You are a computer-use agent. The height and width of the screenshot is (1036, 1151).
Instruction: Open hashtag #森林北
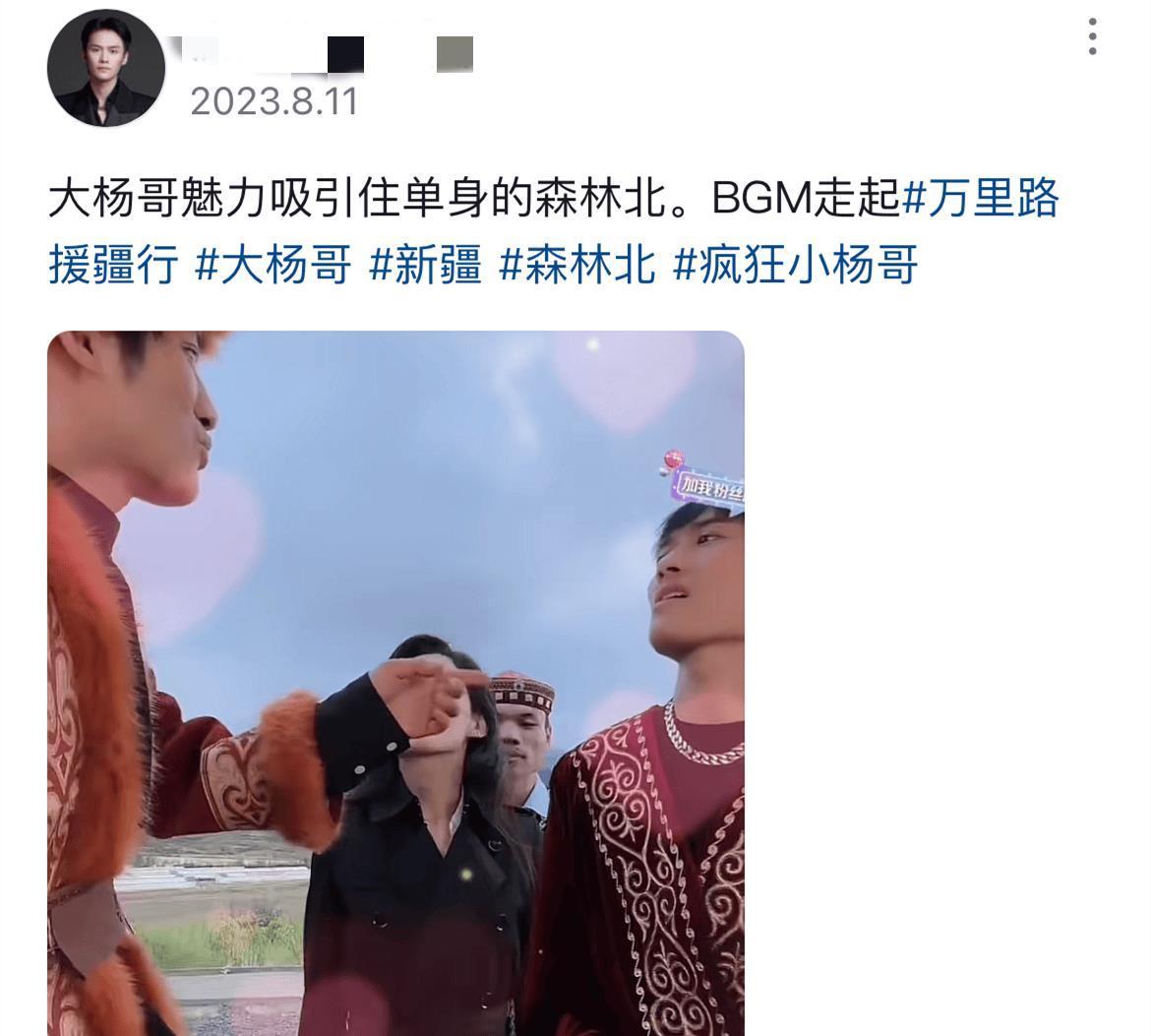coord(576,264)
